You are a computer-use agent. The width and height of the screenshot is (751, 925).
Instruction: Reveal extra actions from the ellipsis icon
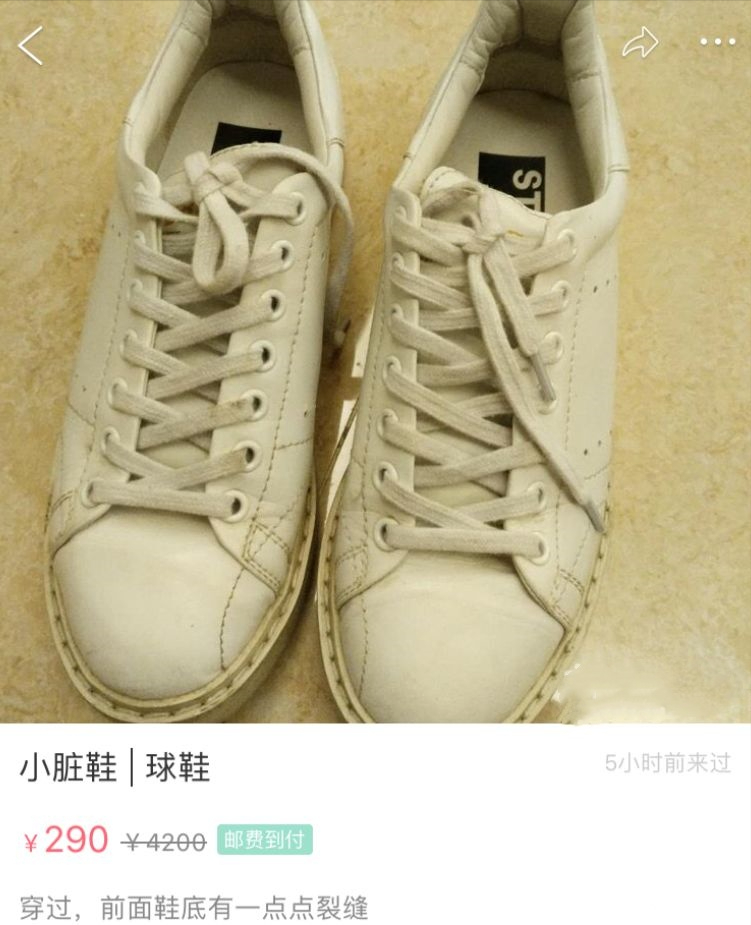pyautogui.click(x=716, y=43)
